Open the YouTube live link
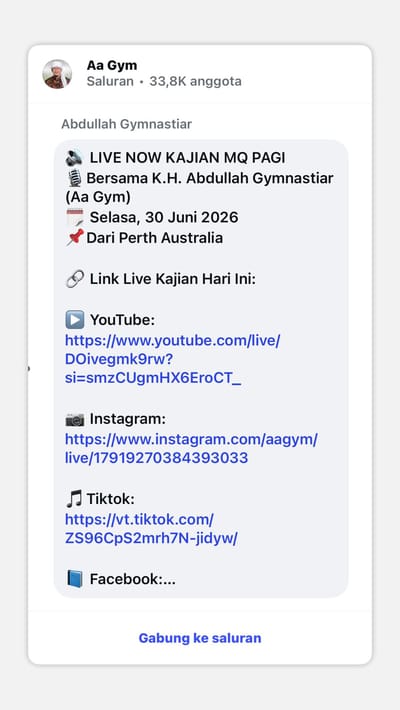 coord(173,360)
